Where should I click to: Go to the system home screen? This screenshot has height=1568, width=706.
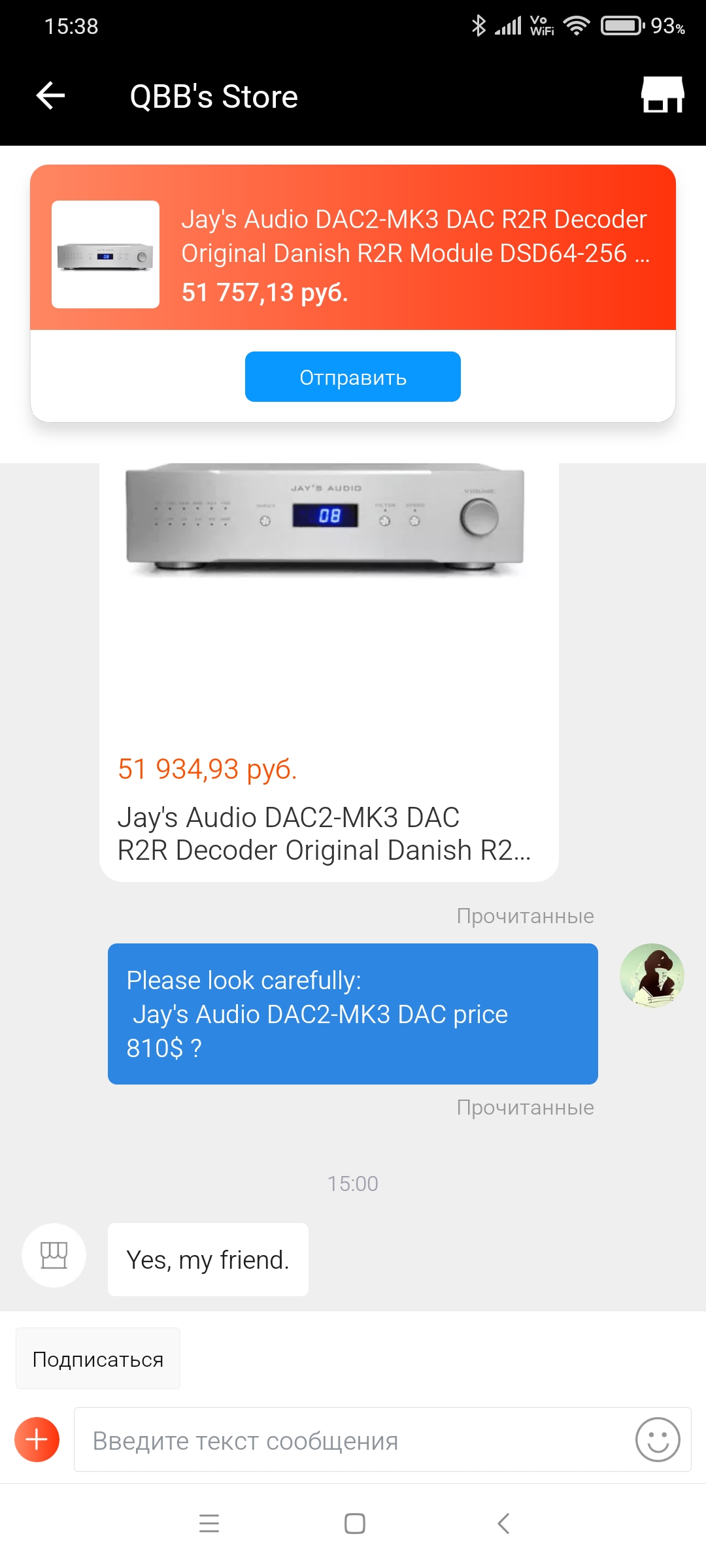[x=355, y=1524]
